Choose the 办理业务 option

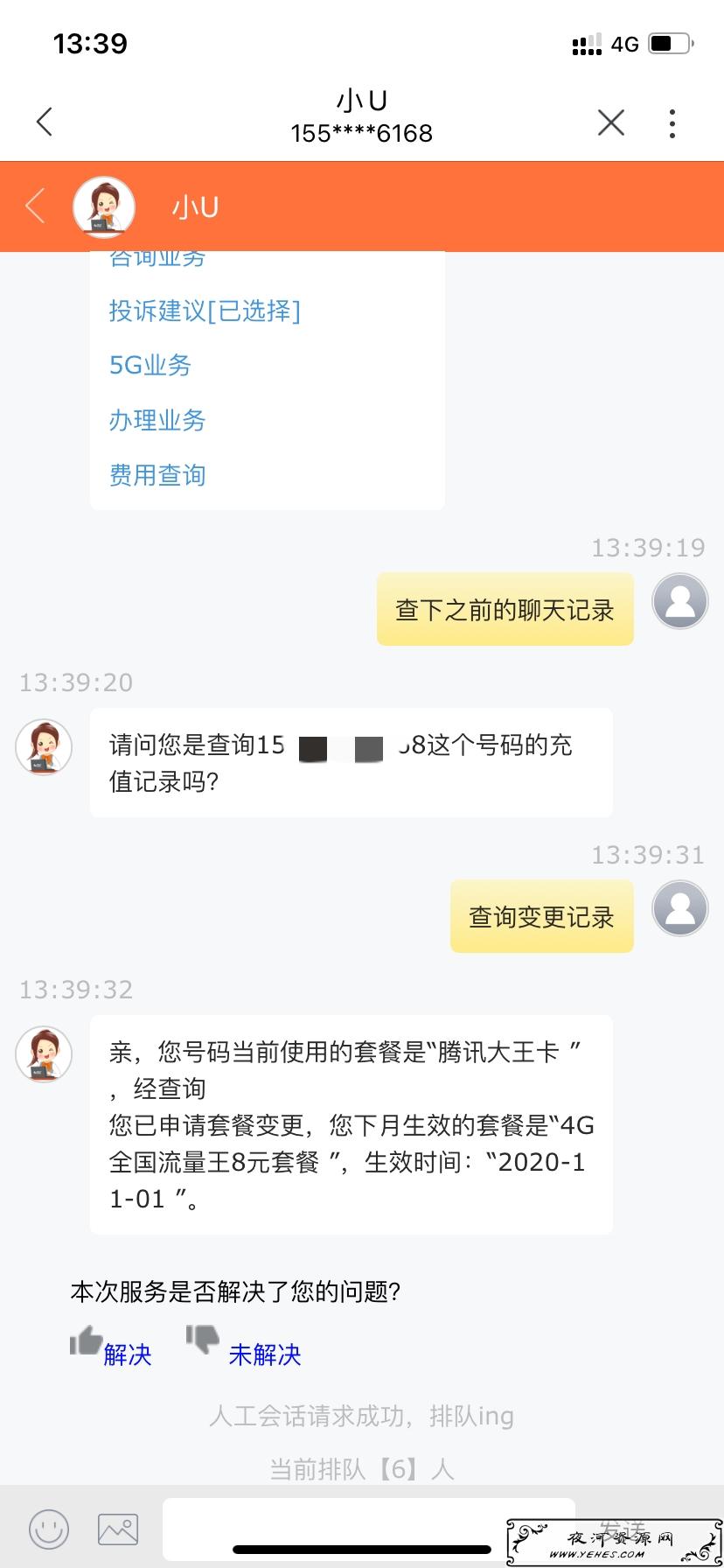point(157,421)
